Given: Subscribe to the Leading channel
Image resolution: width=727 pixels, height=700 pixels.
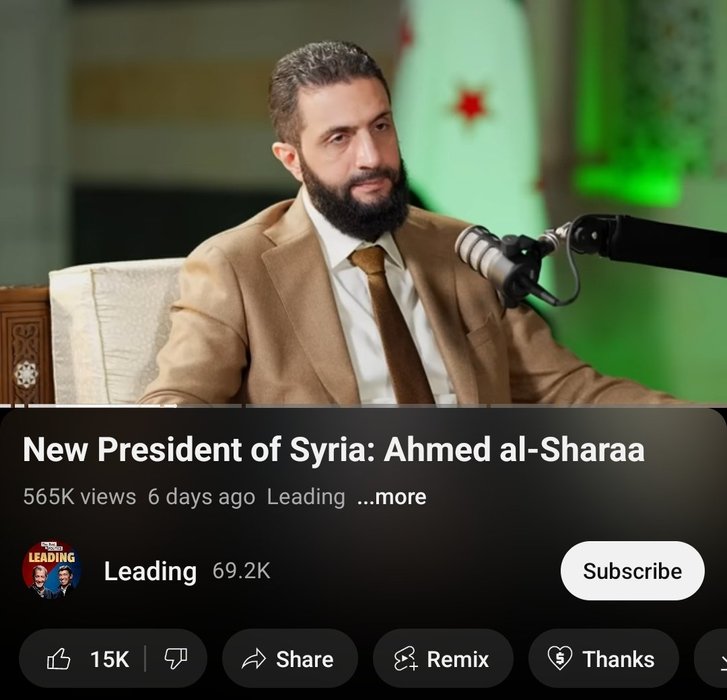Looking at the screenshot, I should (631, 571).
